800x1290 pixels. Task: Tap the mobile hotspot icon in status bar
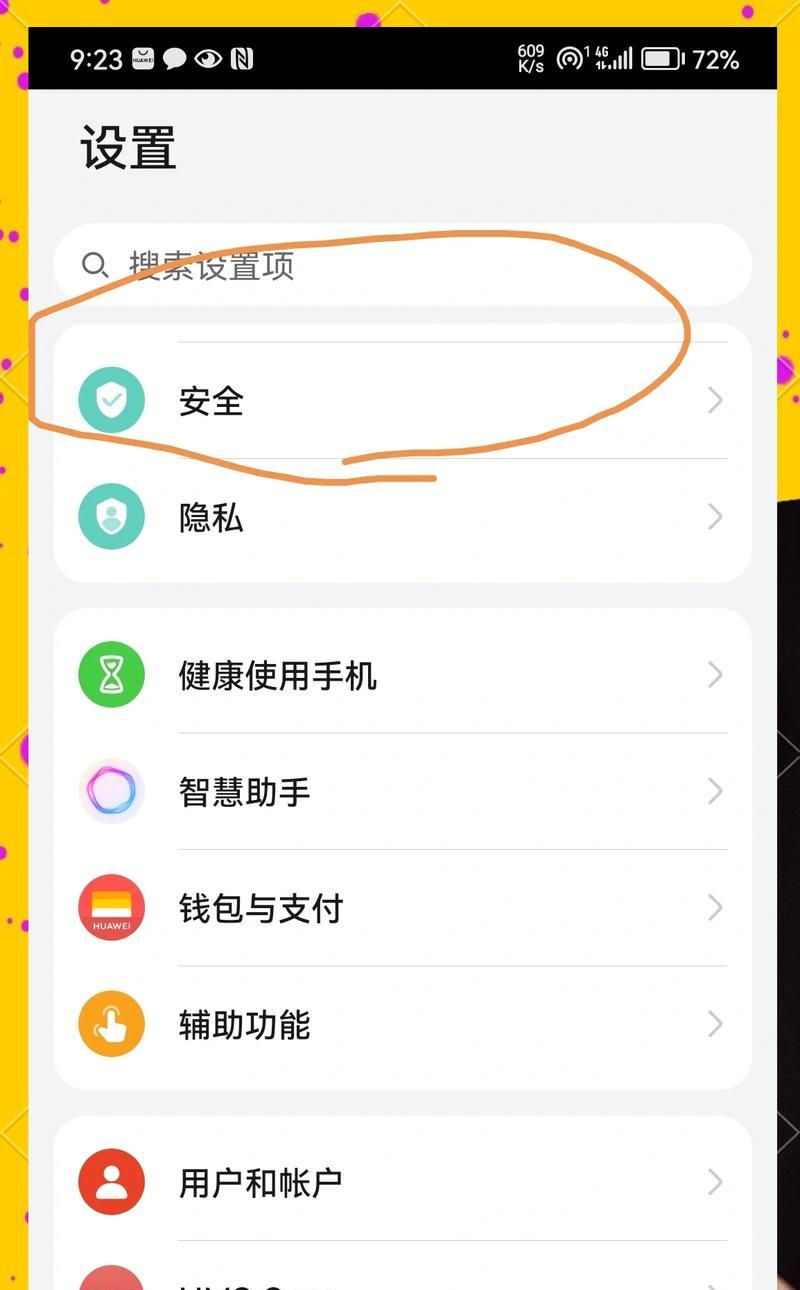(567, 60)
